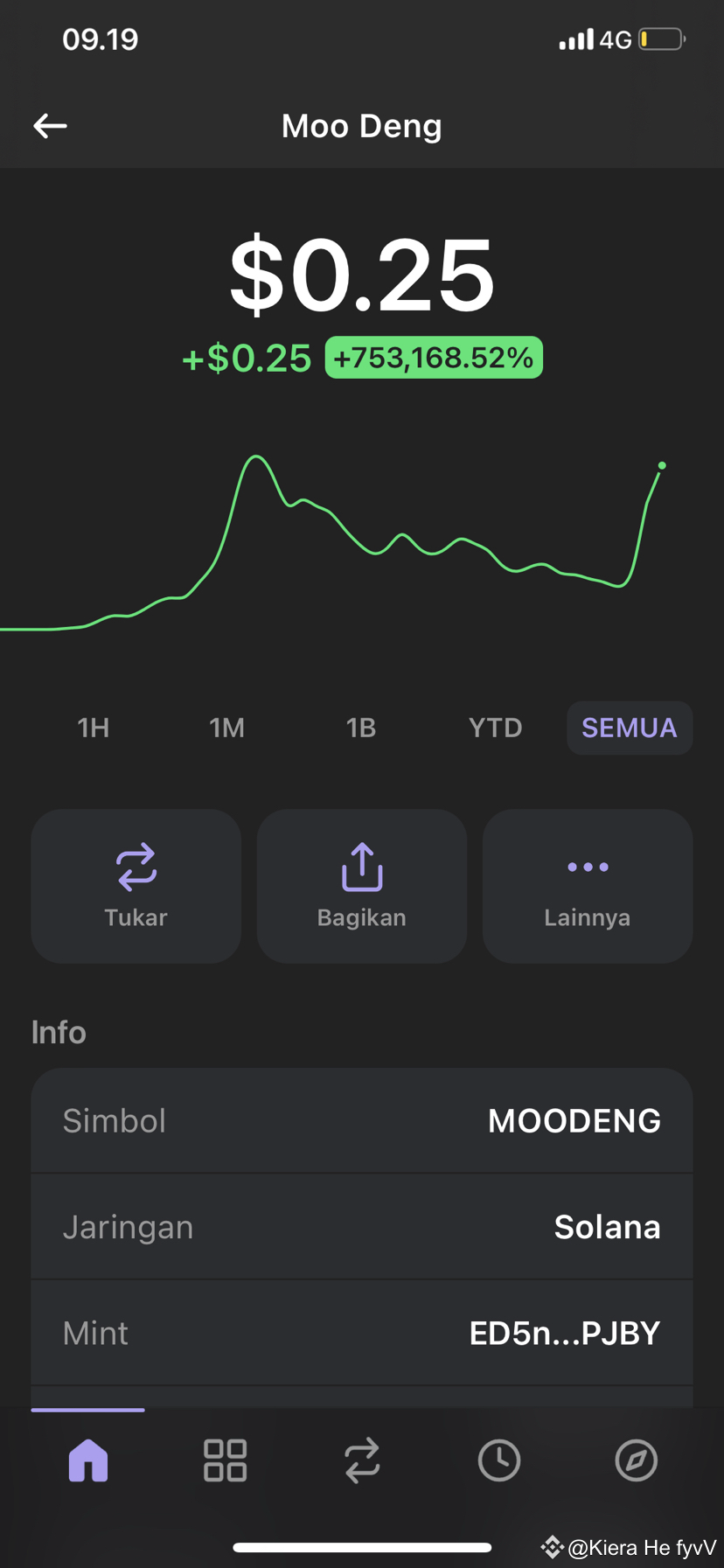Tap the Jaringan Solana row
Image resolution: width=724 pixels, height=1568 pixels.
[x=361, y=1226]
